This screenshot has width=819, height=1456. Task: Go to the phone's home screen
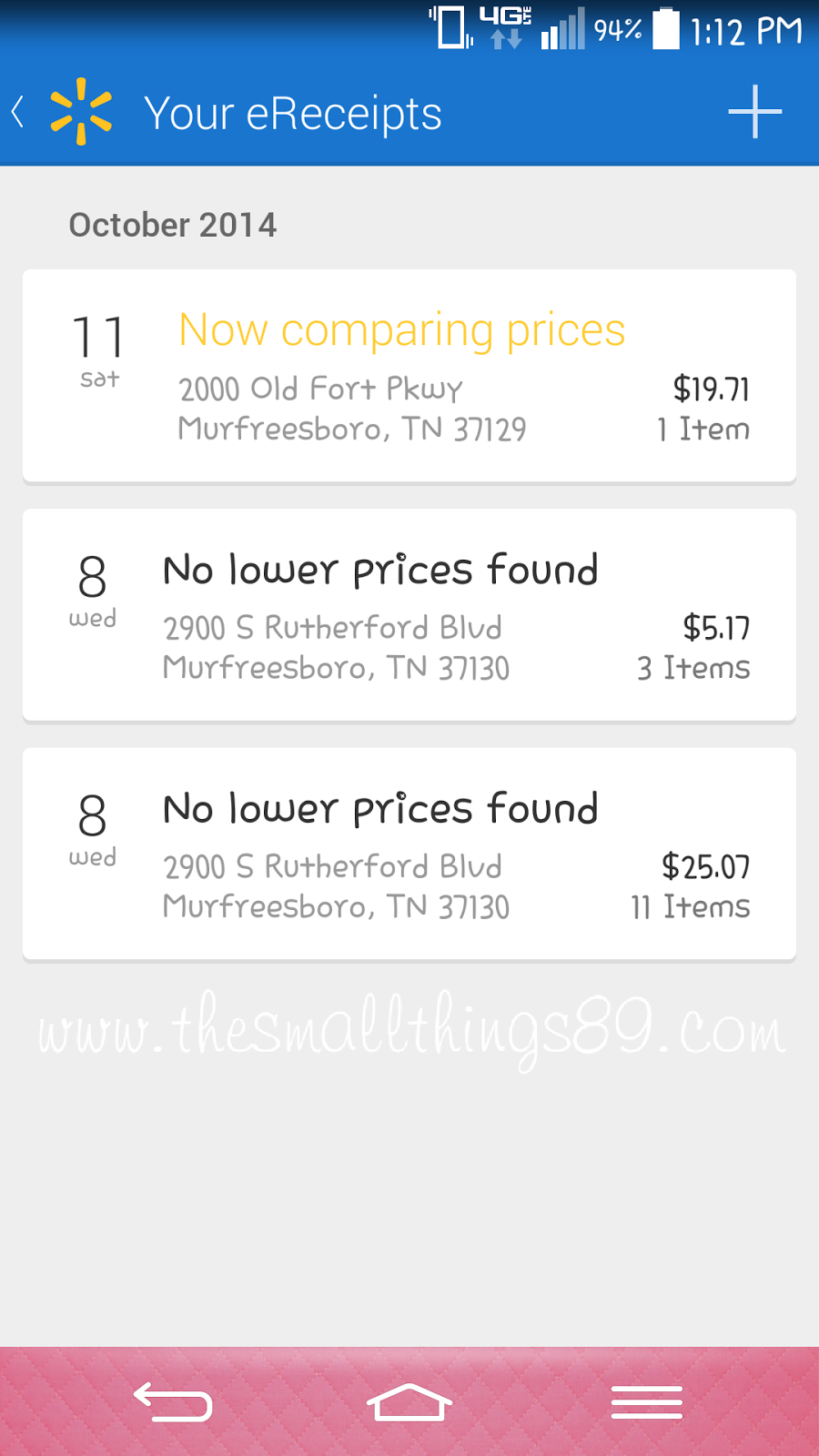(409, 1401)
